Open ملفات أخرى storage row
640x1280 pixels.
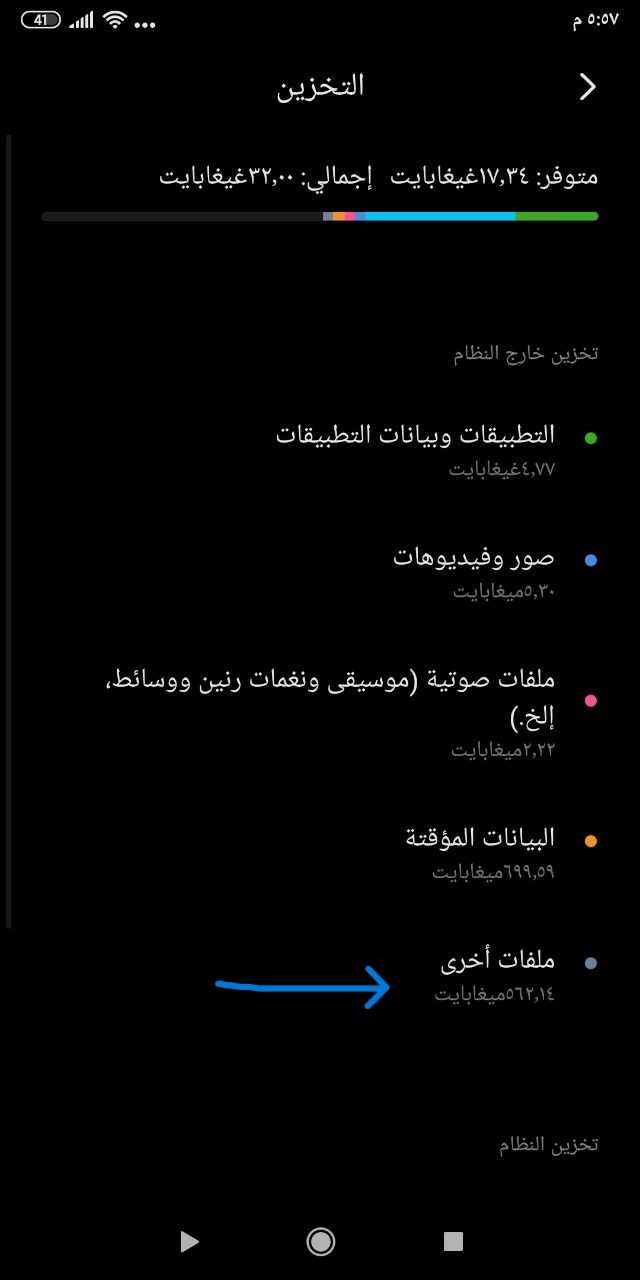(x=320, y=975)
